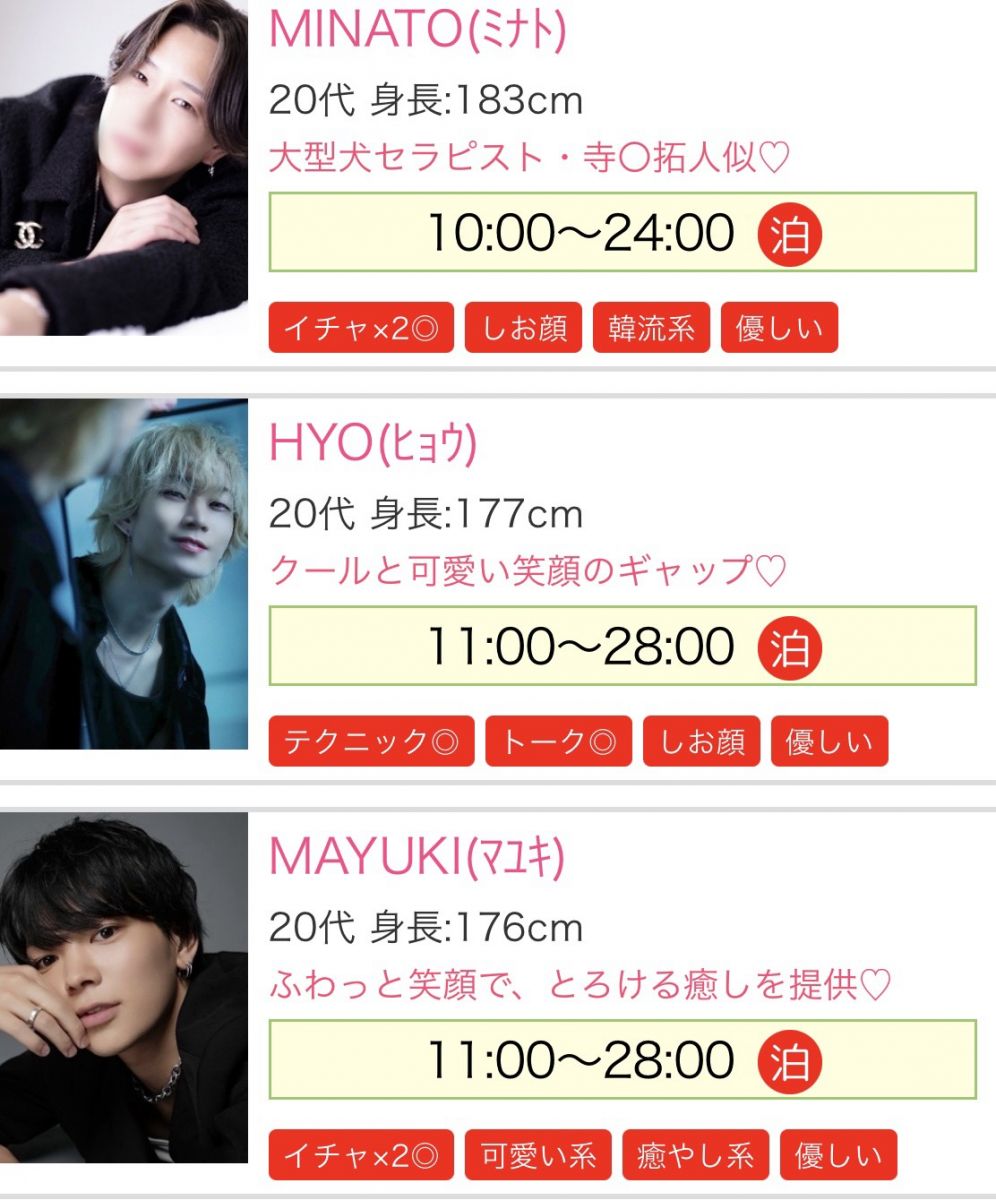Select the テクニック◎ tag under HYO
The height and width of the screenshot is (1200, 996).
point(371,742)
